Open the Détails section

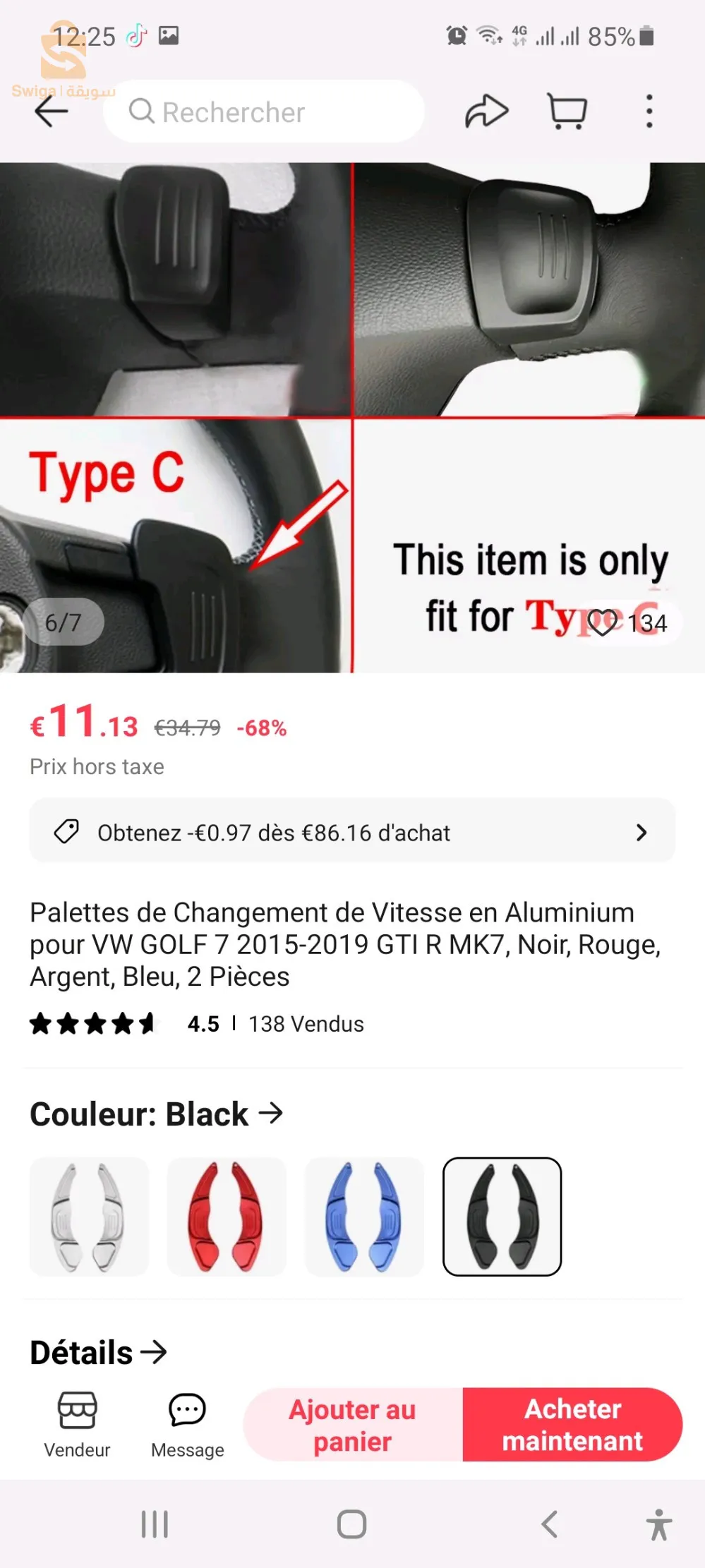point(98,1353)
